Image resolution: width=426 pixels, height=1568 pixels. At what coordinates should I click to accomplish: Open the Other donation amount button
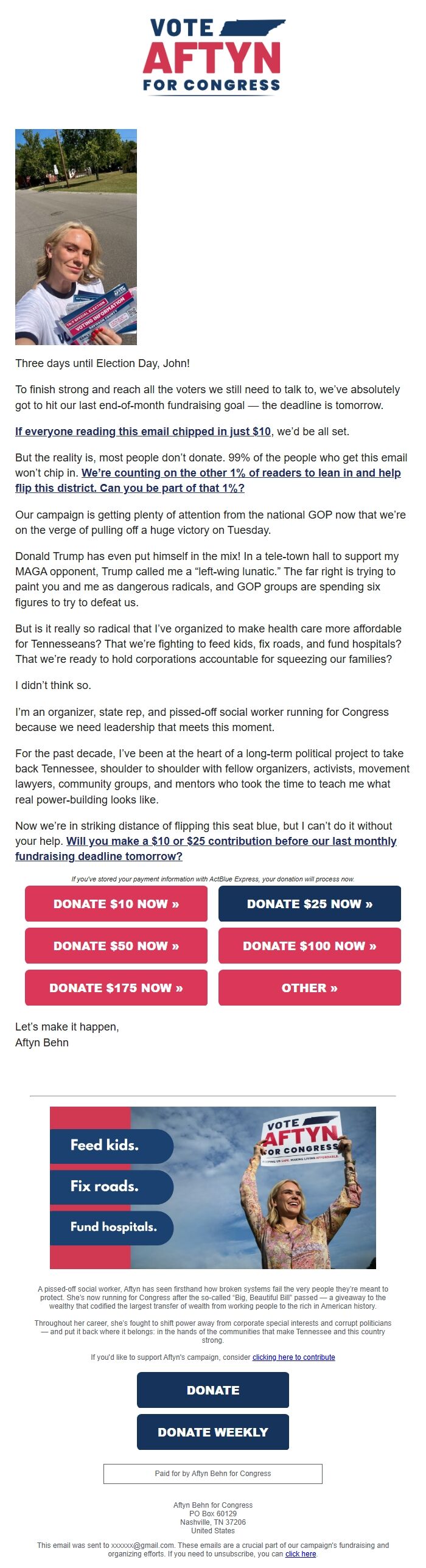[309, 988]
